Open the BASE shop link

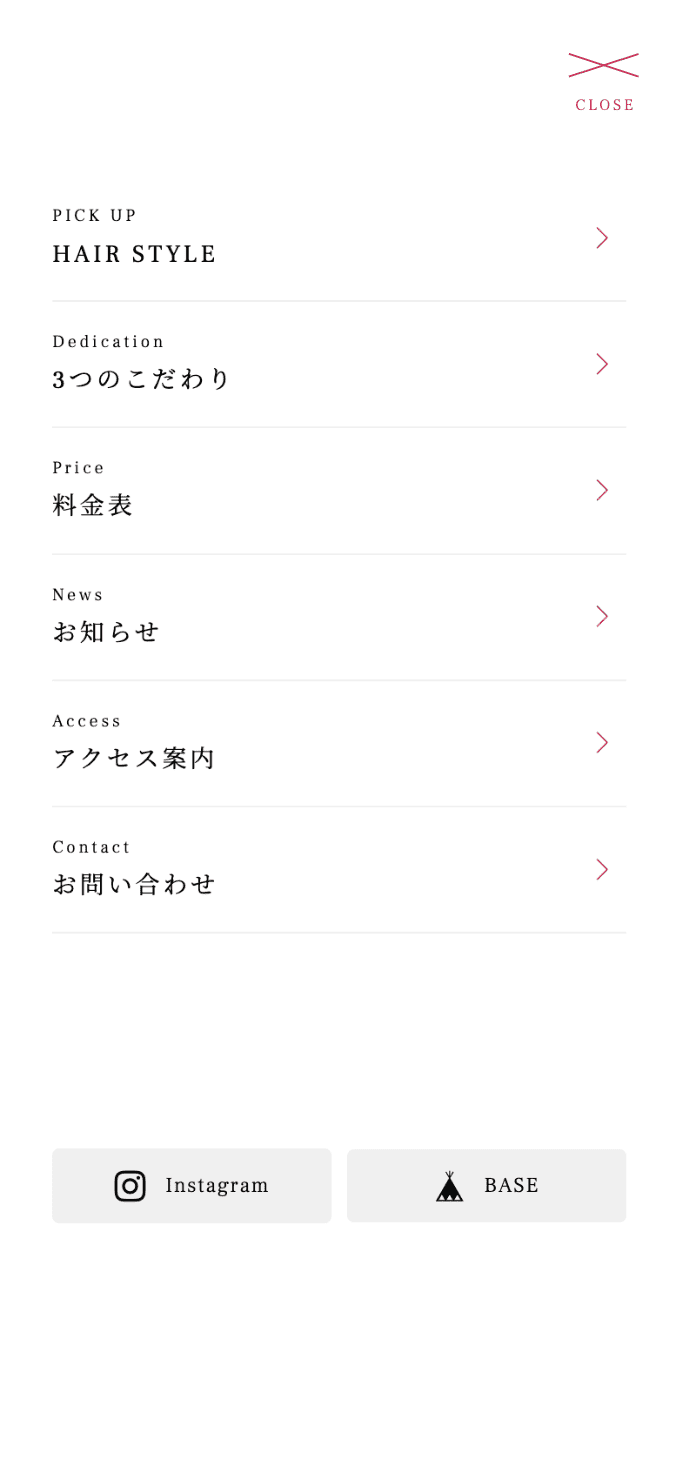pyautogui.click(x=486, y=1185)
